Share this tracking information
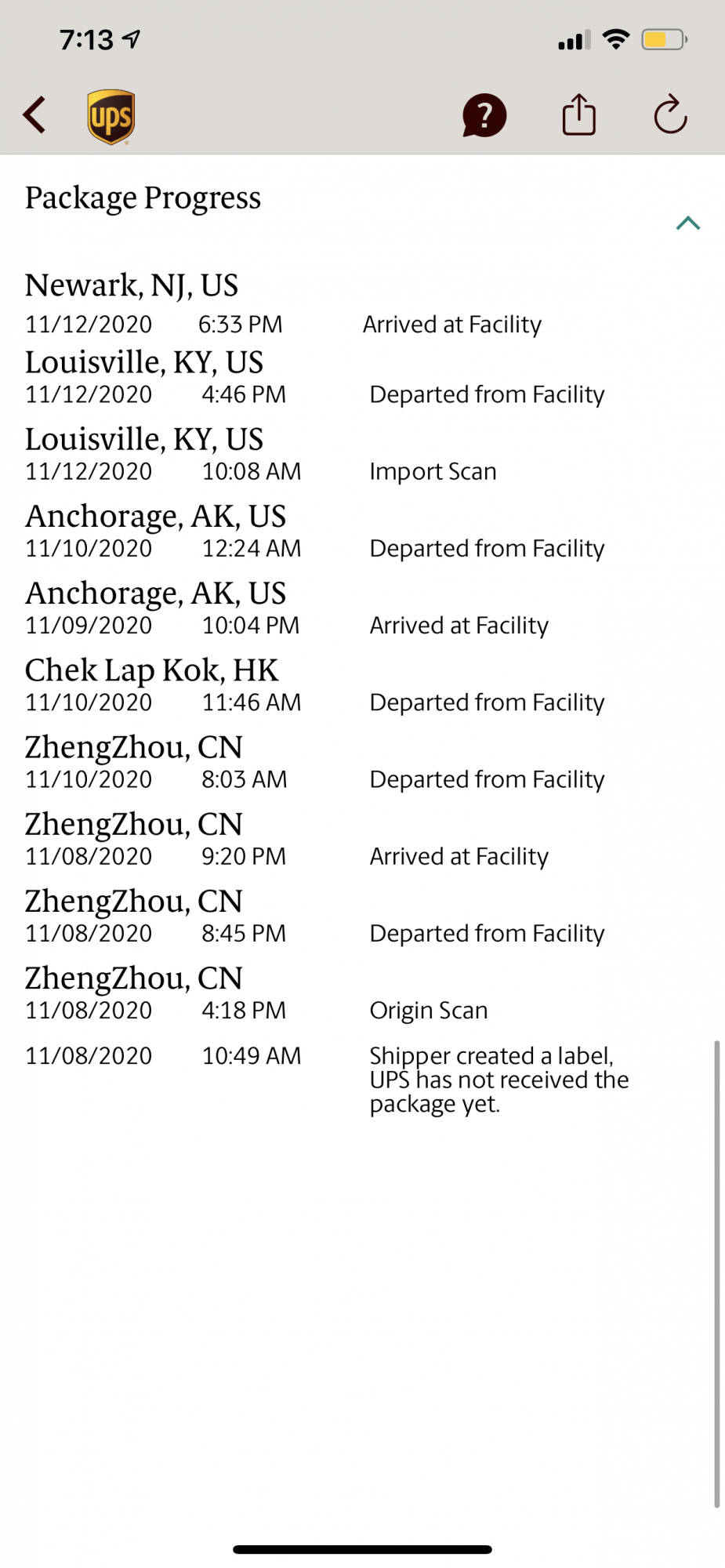The image size is (725, 1568). coord(578,115)
